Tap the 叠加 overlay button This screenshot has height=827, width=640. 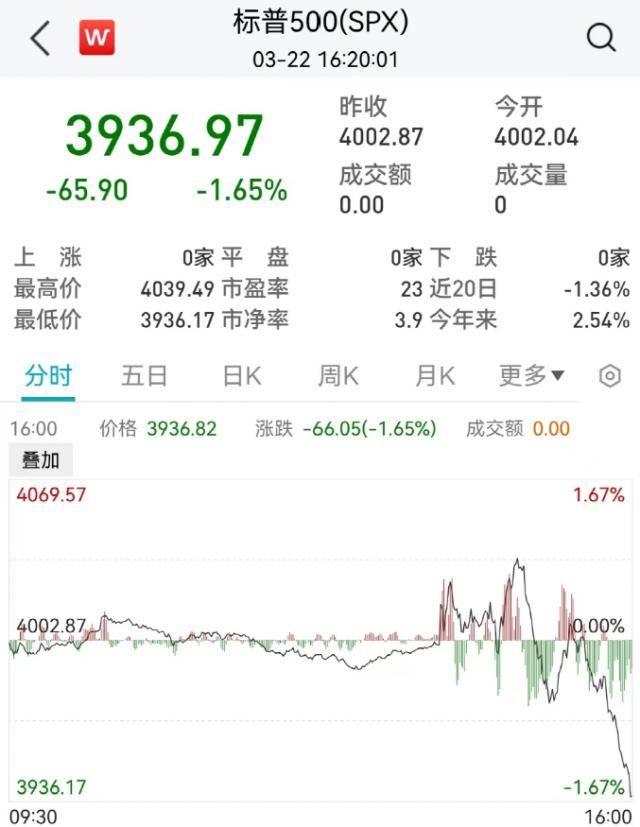pos(41,460)
